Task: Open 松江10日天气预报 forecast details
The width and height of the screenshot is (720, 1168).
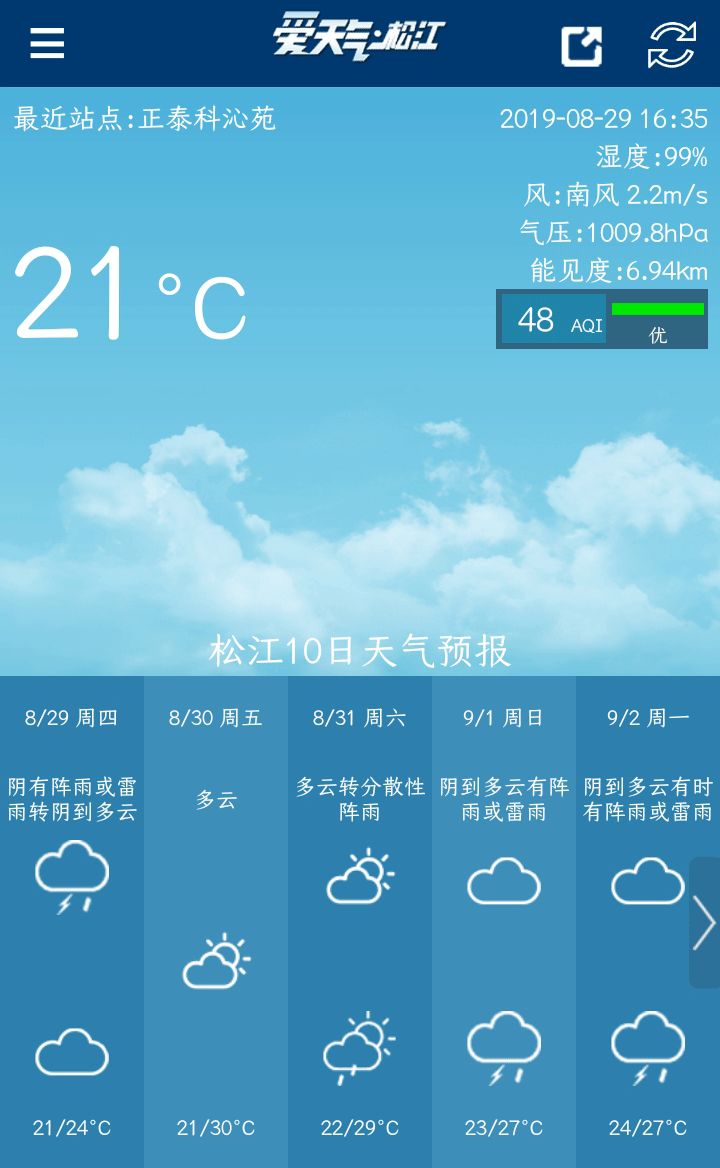Action: point(360,651)
